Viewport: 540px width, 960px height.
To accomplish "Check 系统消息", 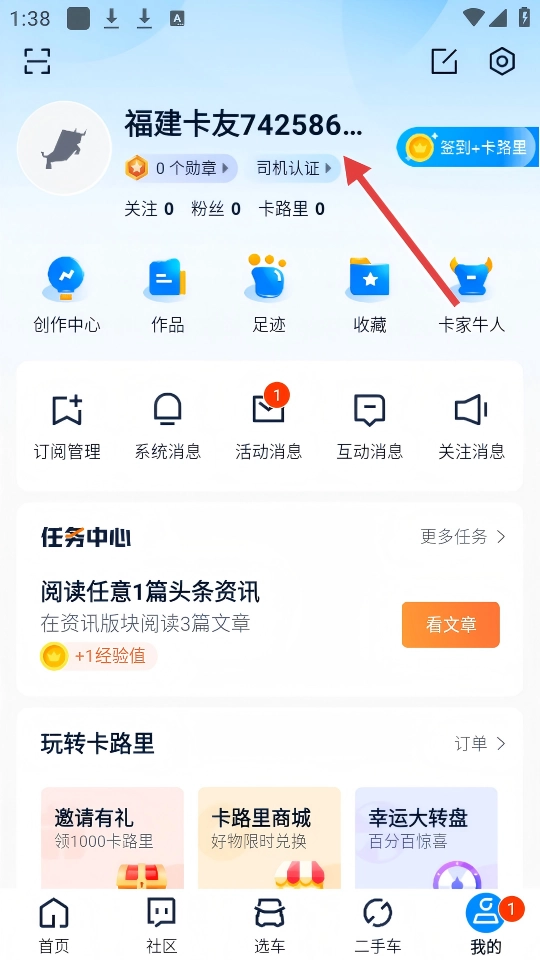I will 168,426.
